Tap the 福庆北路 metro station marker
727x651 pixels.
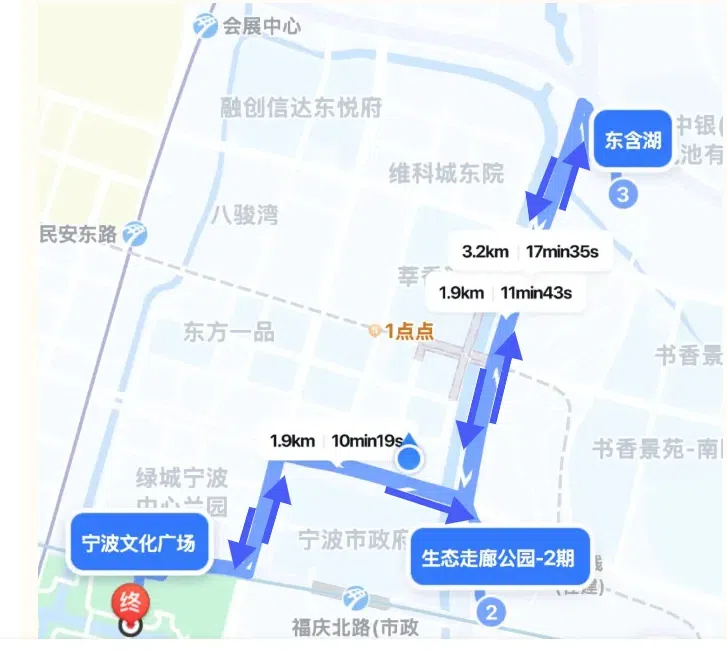click(355, 599)
